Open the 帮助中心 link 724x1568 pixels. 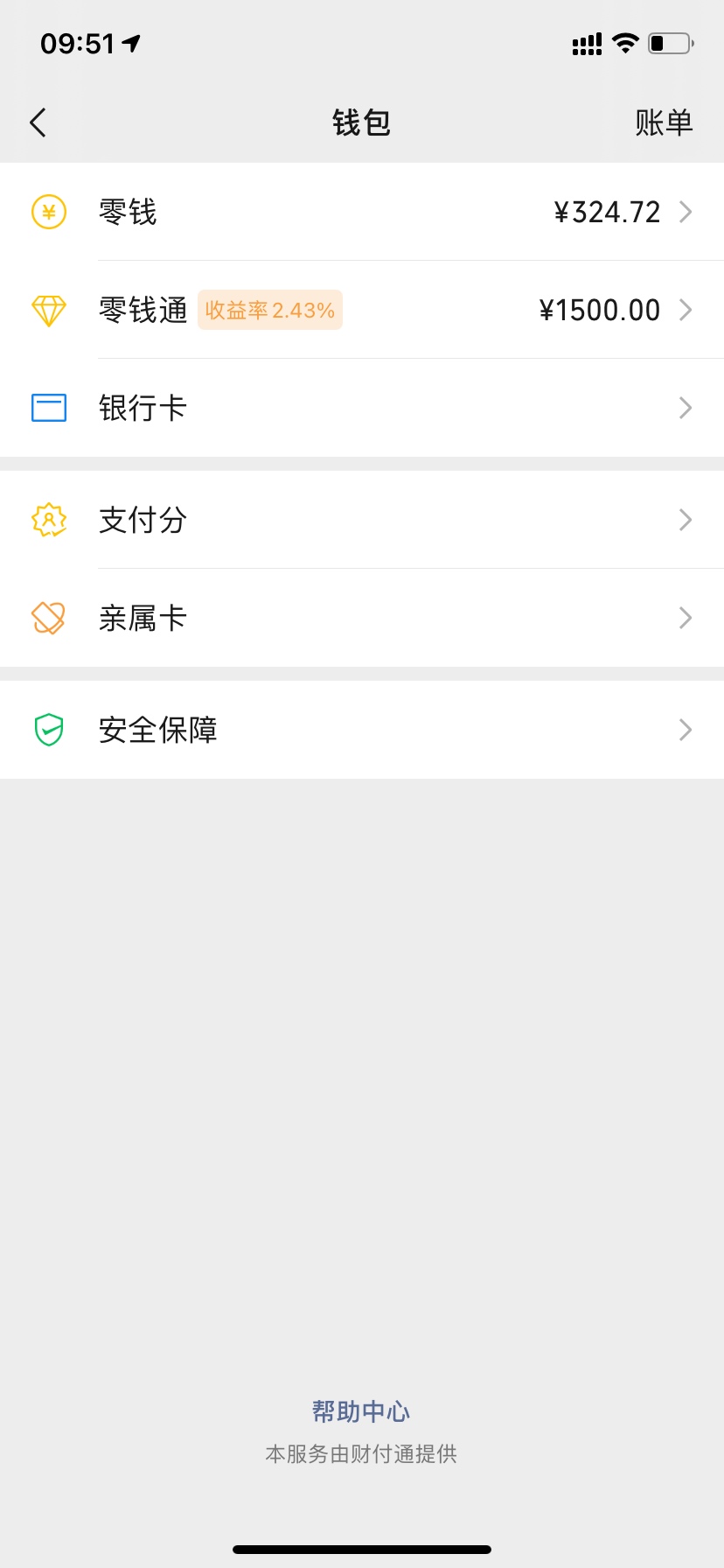361,1411
